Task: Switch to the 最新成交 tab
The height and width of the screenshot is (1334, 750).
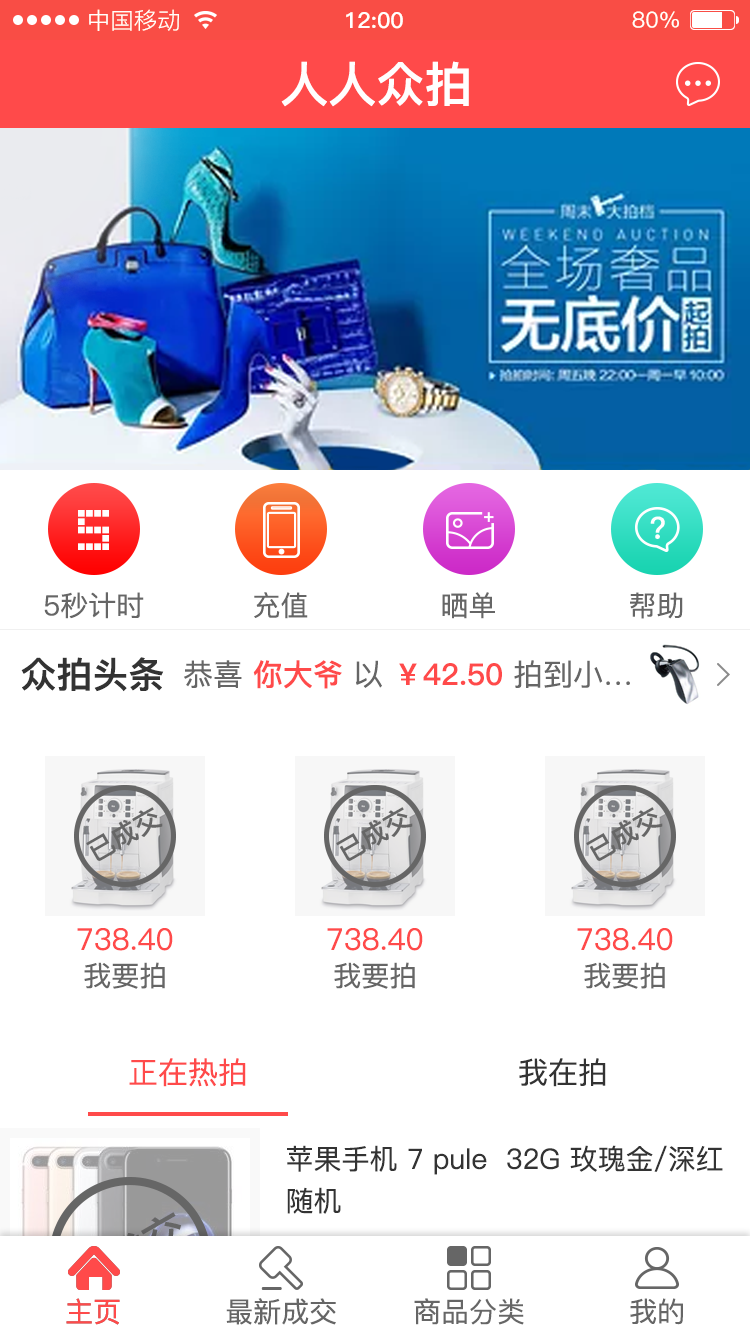Action: tap(281, 1287)
